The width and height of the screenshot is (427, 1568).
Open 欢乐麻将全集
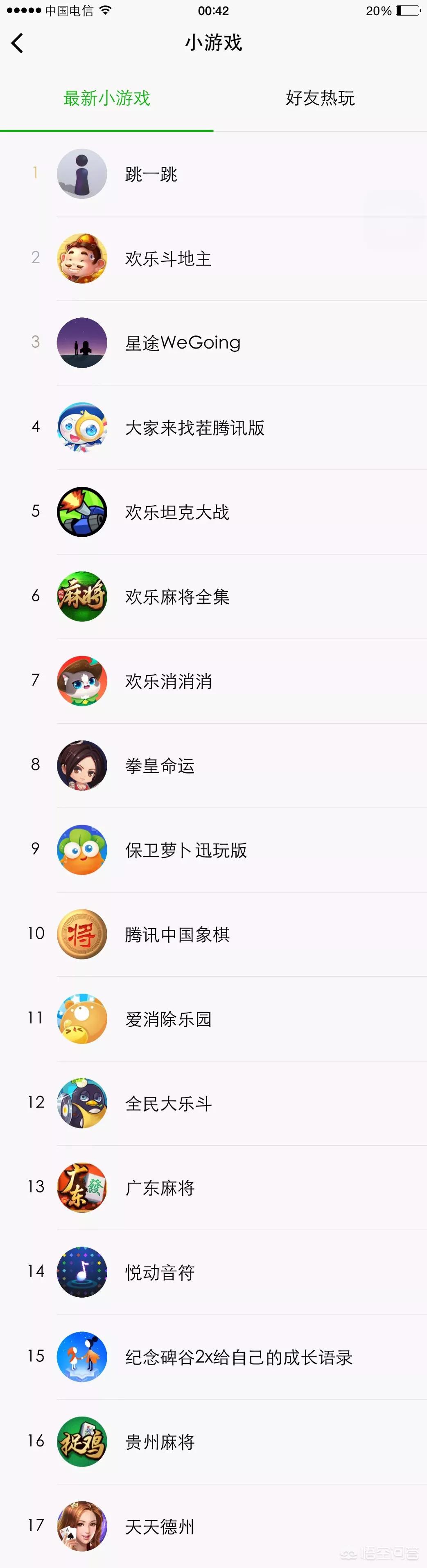(176, 597)
